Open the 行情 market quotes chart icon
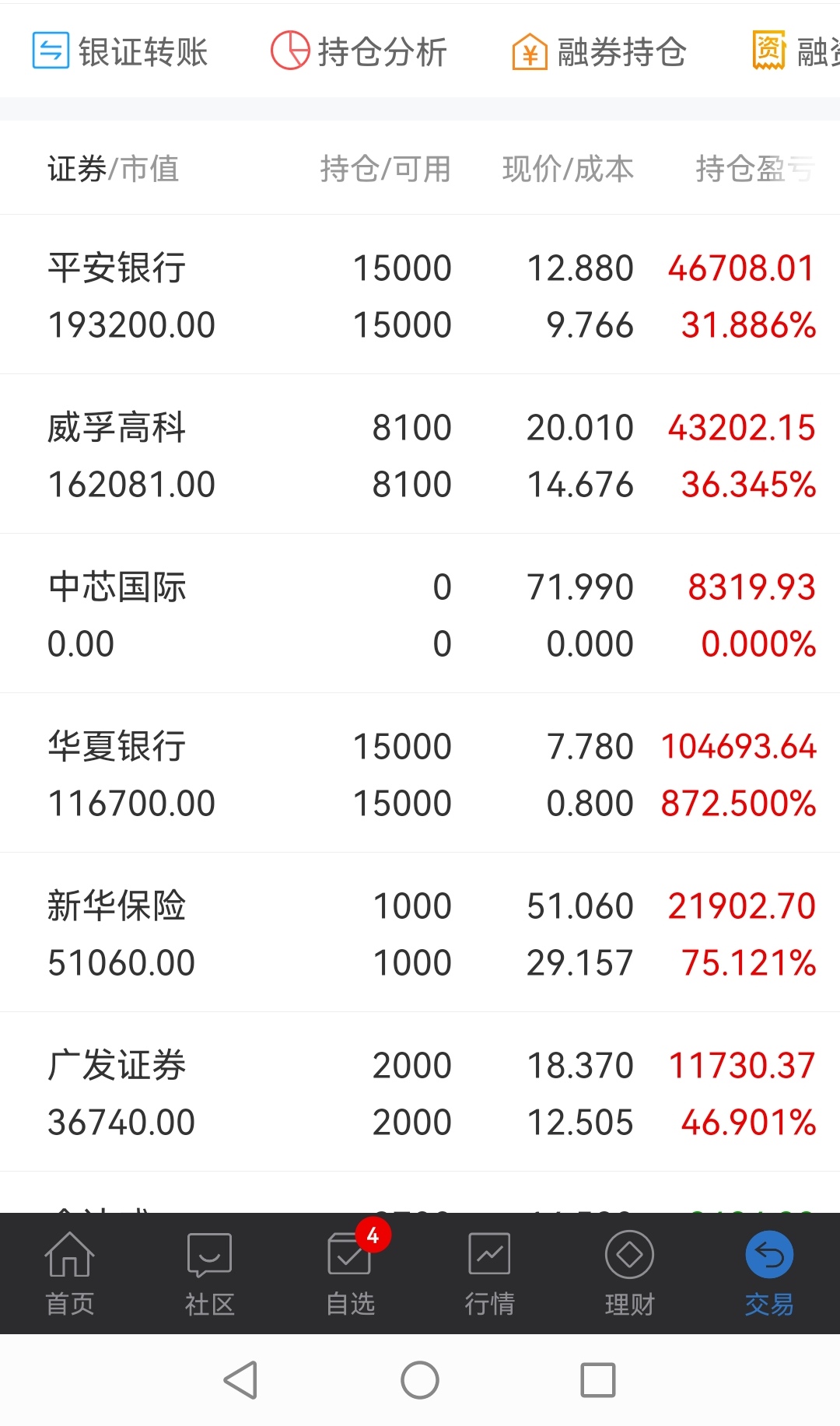Image resolution: width=840 pixels, height=1426 pixels. (x=489, y=1274)
